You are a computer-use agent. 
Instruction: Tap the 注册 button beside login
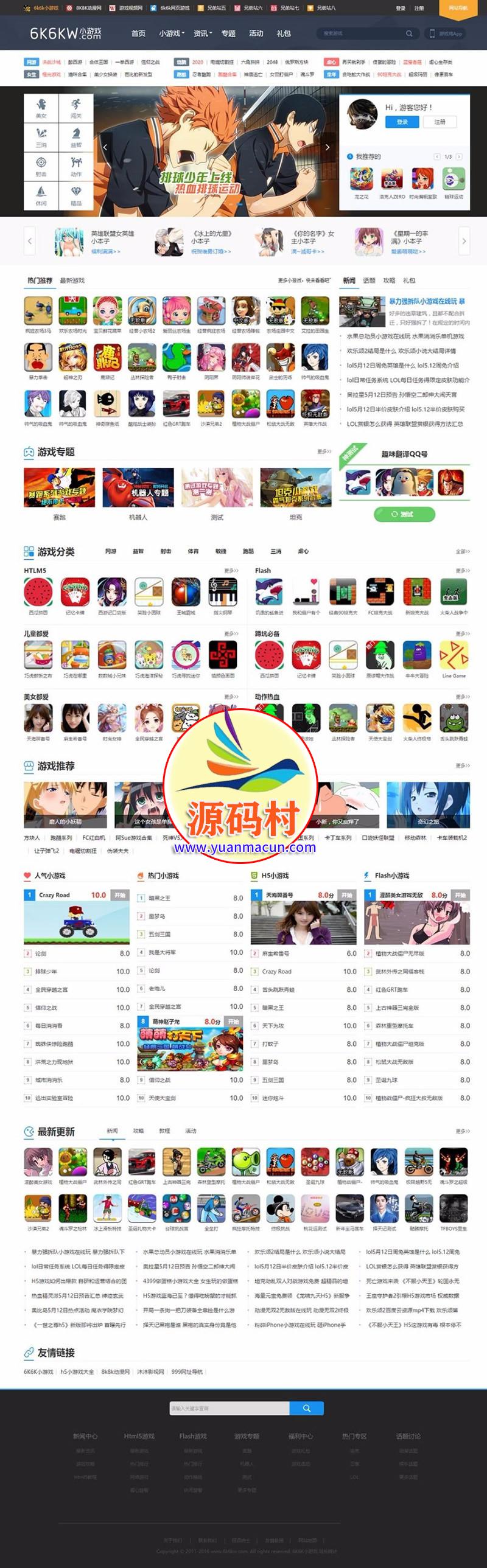click(440, 122)
